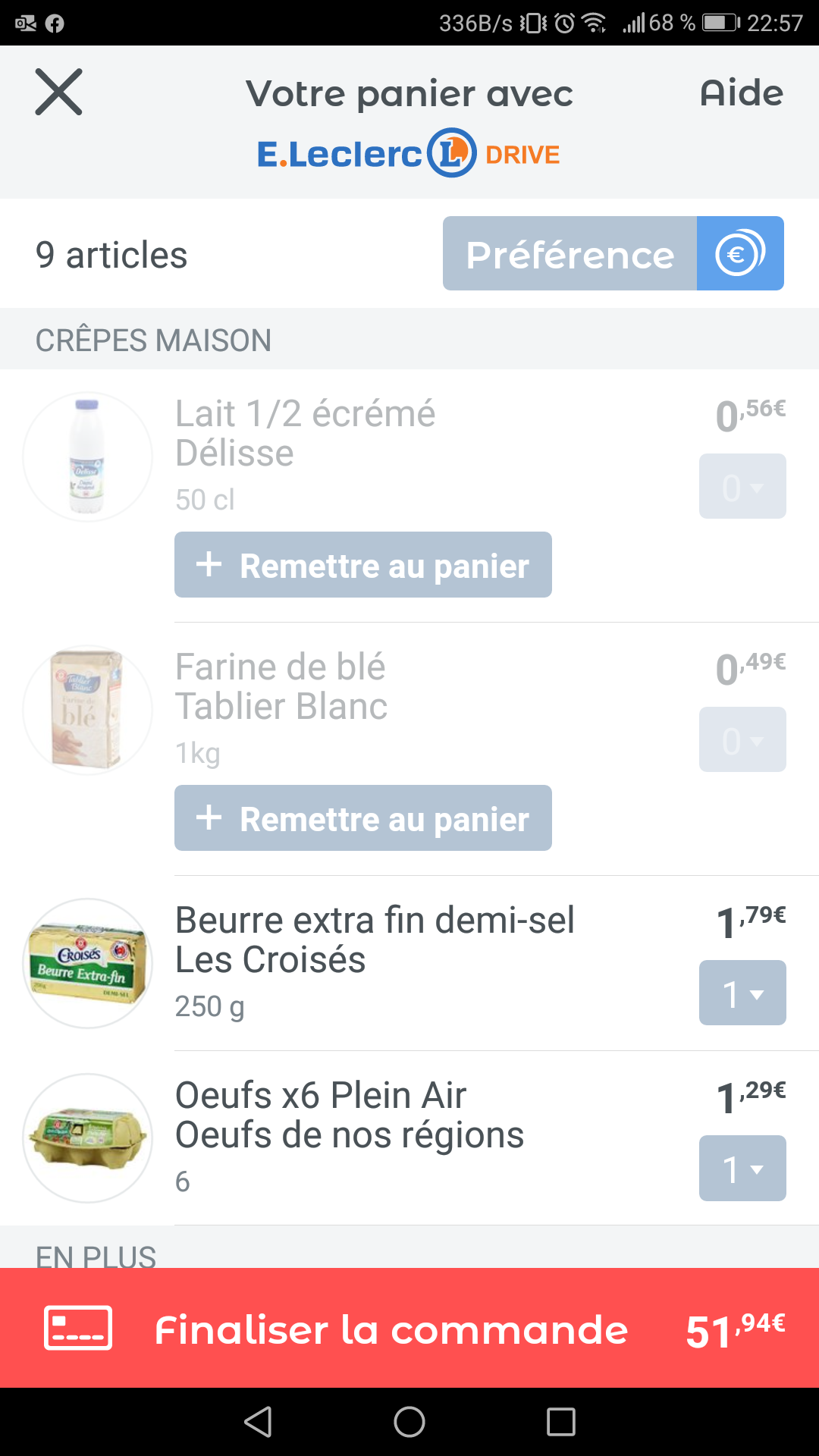Put Farine de blé Tablier Blanc back in cart
819x1456 pixels.
[363, 818]
